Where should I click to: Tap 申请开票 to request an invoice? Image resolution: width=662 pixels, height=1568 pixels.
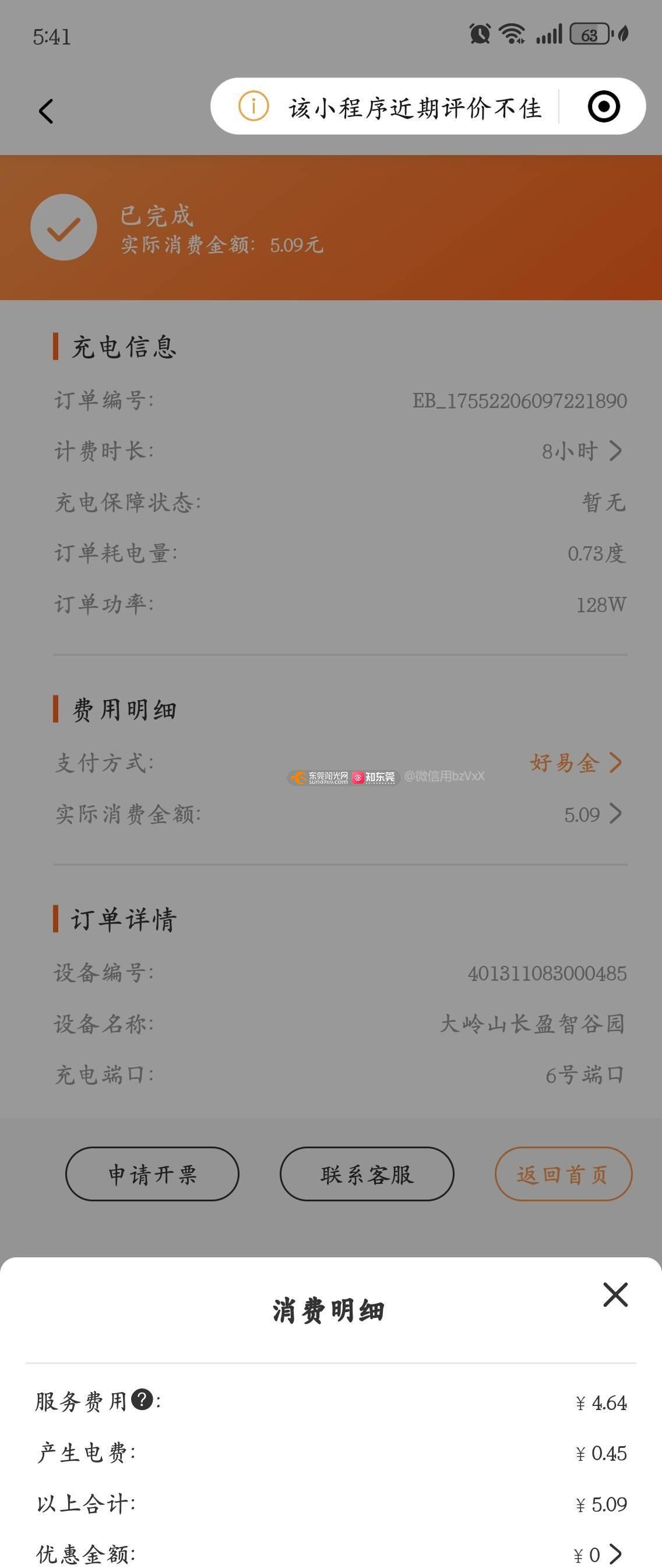tap(152, 1173)
